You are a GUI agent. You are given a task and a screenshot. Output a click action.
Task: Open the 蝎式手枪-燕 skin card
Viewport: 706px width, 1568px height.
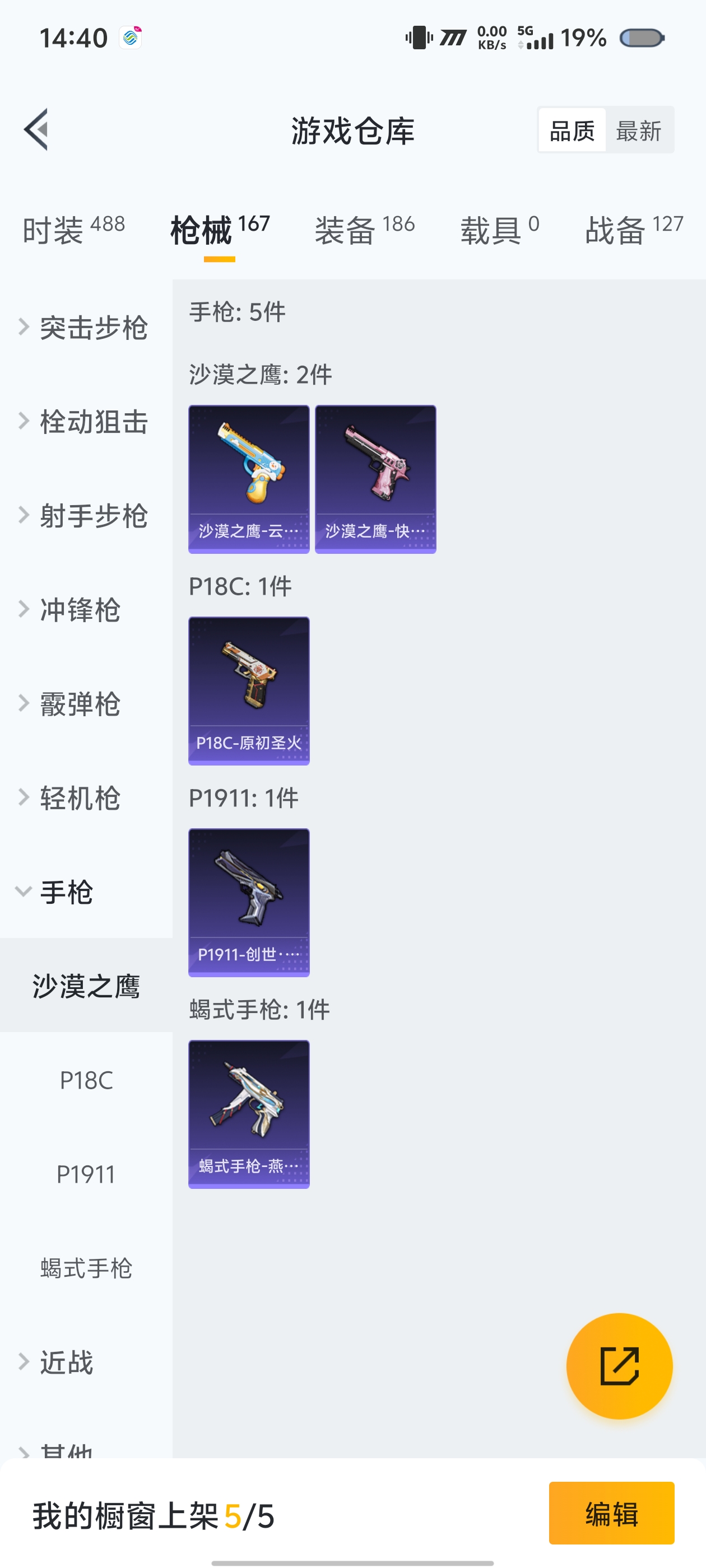point(249,1114)
